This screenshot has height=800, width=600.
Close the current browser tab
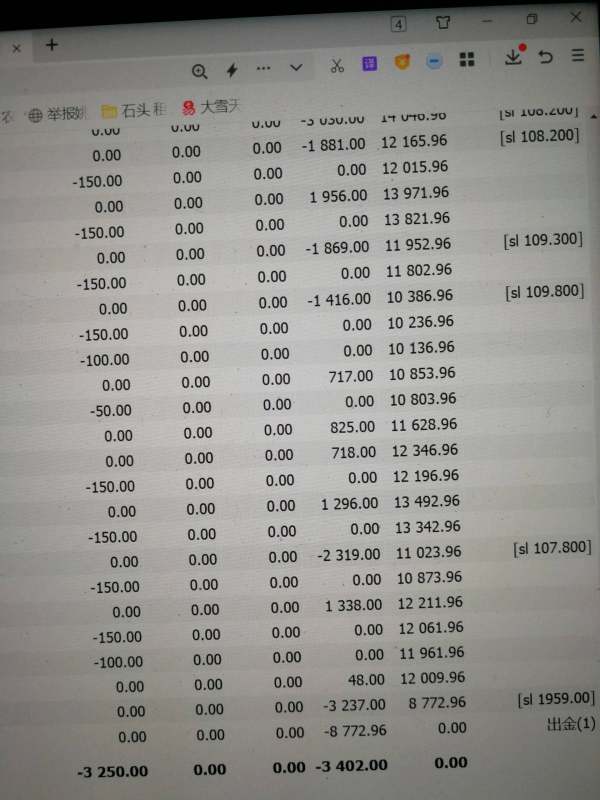(16, 48)
